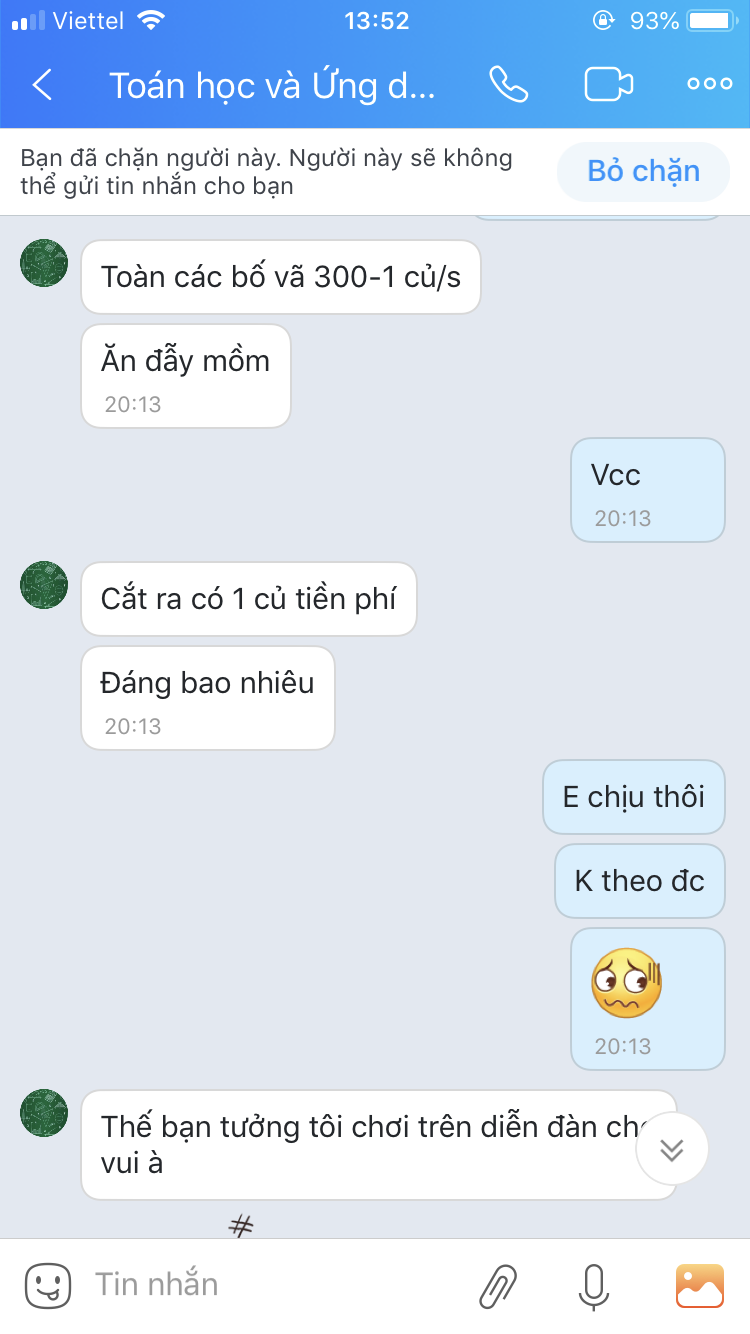Open the photo gallery picker
The width and height of the screenshot is (750, 1334).
pos(699,1286)
